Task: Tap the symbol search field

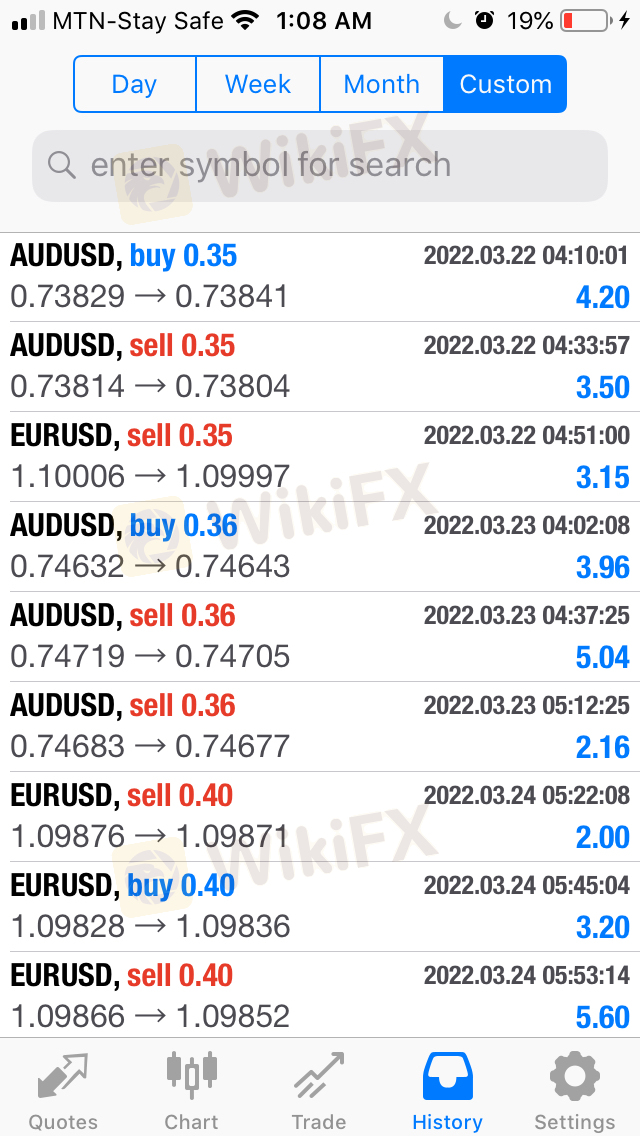Action: pos(320,165)
